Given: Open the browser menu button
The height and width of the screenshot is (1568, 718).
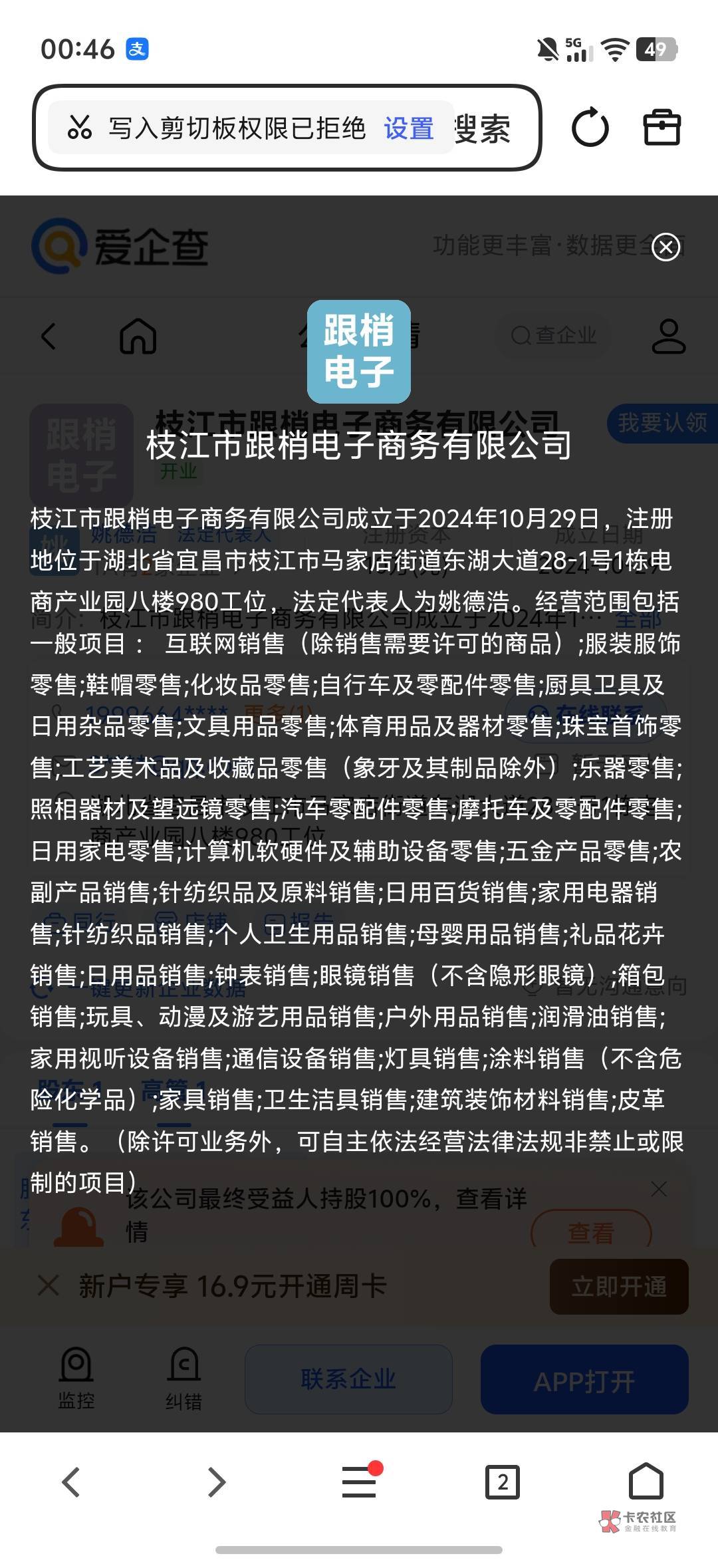Looking at the screenshot, I should tap(360, 1481).
